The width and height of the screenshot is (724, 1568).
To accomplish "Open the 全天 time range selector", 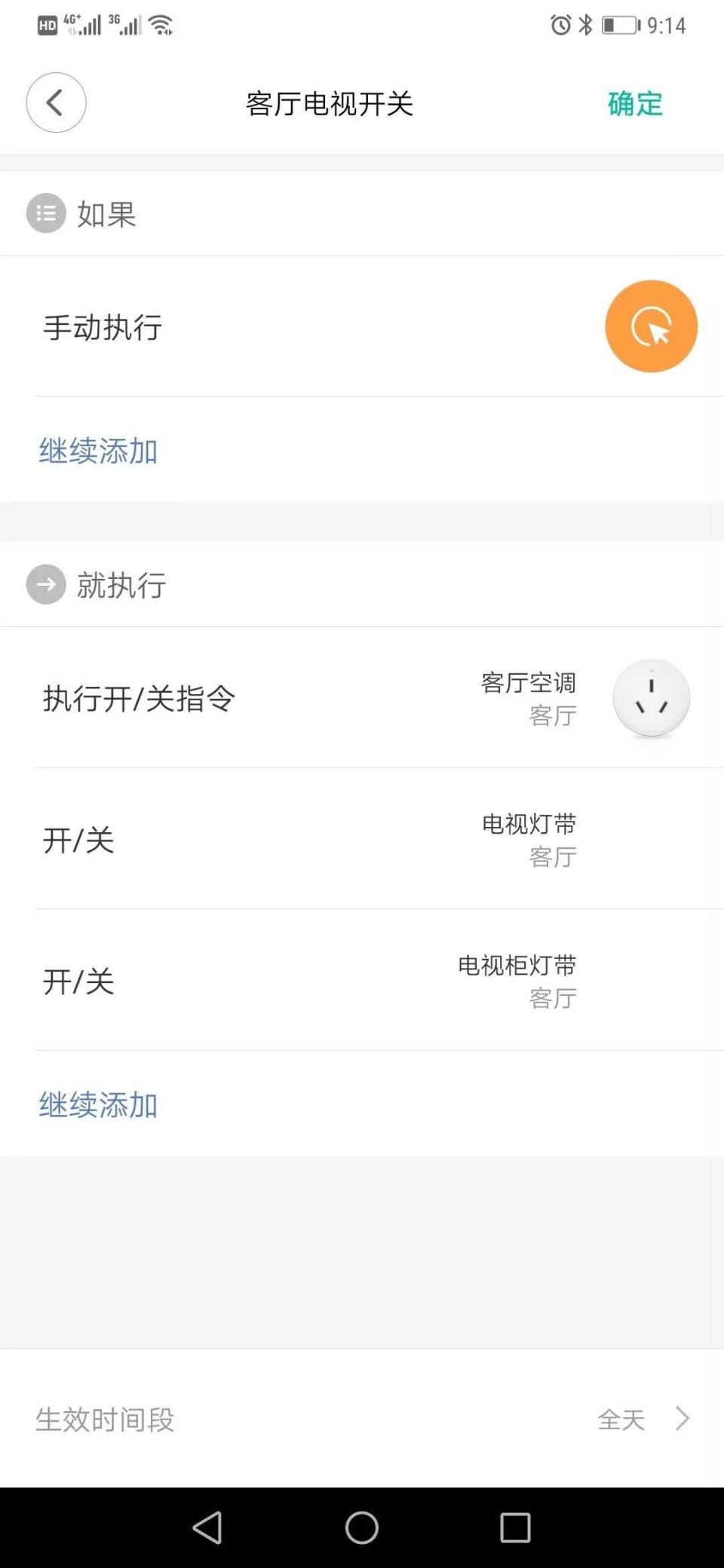I will (x=620, y=1419).
